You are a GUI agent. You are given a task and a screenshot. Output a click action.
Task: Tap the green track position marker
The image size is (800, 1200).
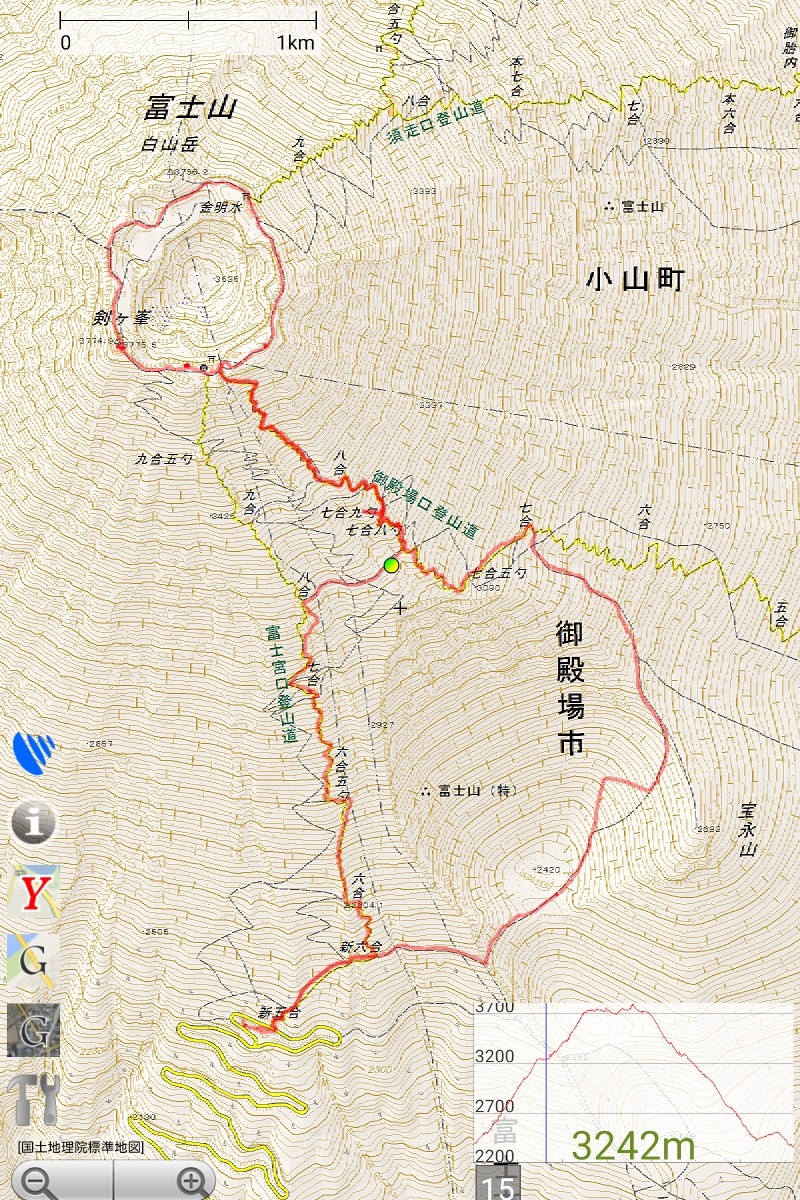coord(391,566)
